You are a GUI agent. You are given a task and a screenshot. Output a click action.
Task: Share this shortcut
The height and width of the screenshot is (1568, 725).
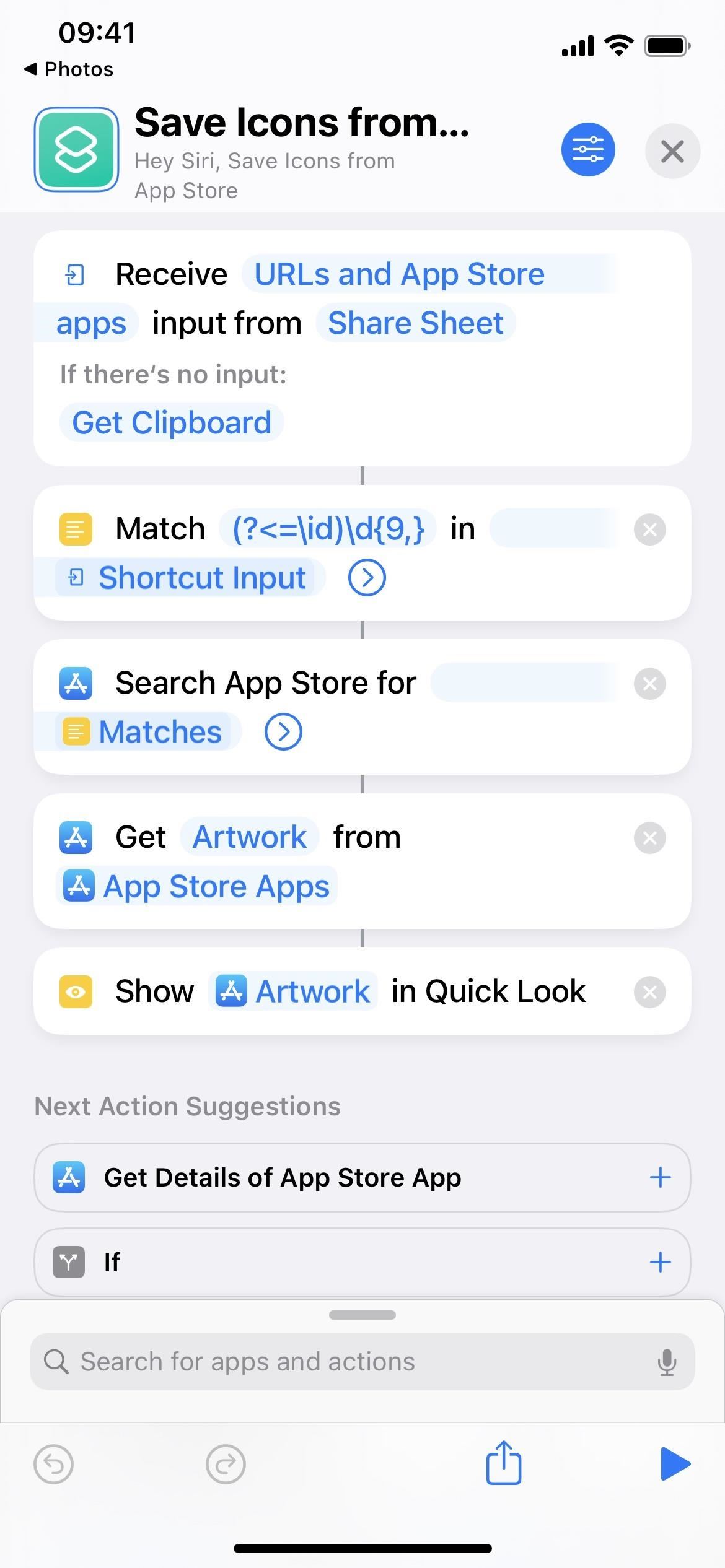tap(503, 1463)
